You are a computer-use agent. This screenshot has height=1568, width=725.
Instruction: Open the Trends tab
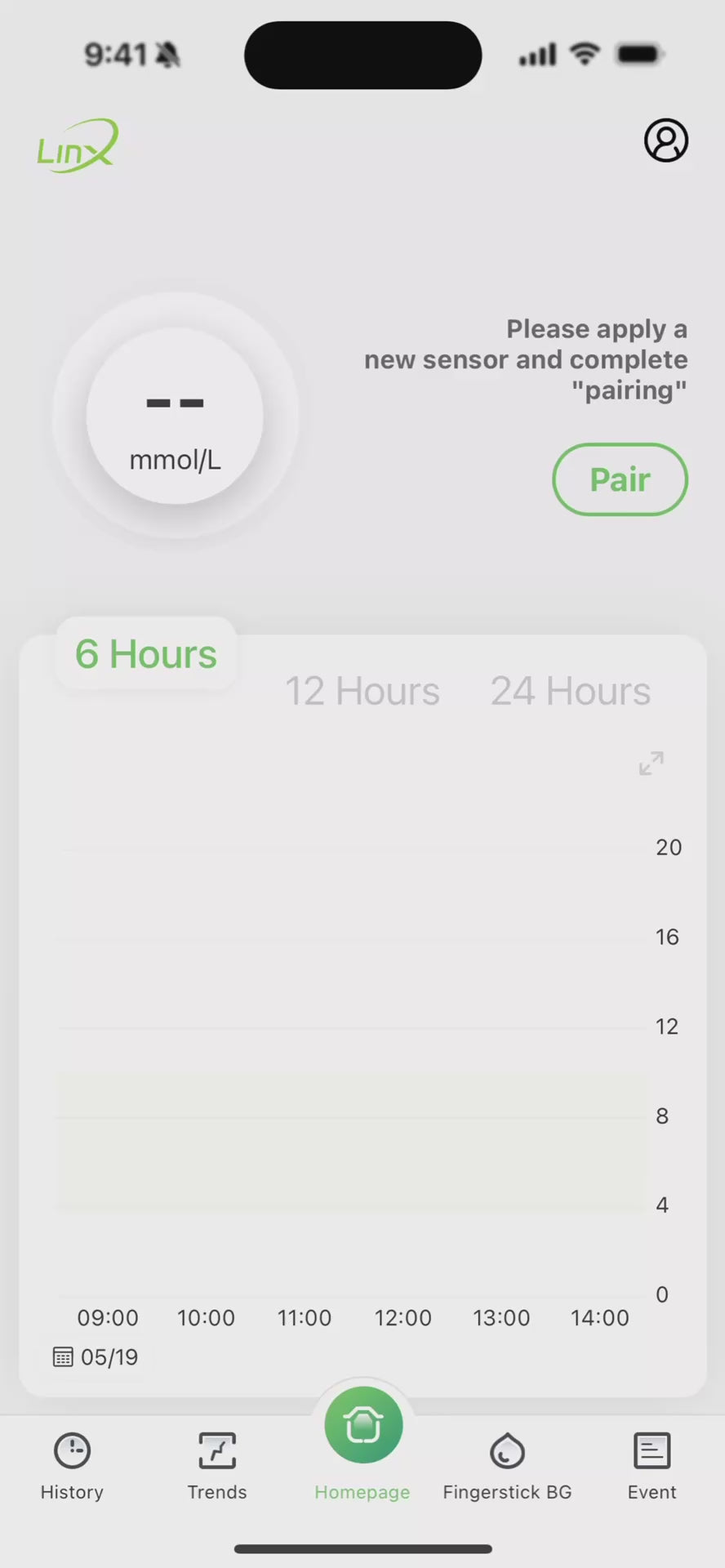pyautogui.click(x=217, y=1465)
